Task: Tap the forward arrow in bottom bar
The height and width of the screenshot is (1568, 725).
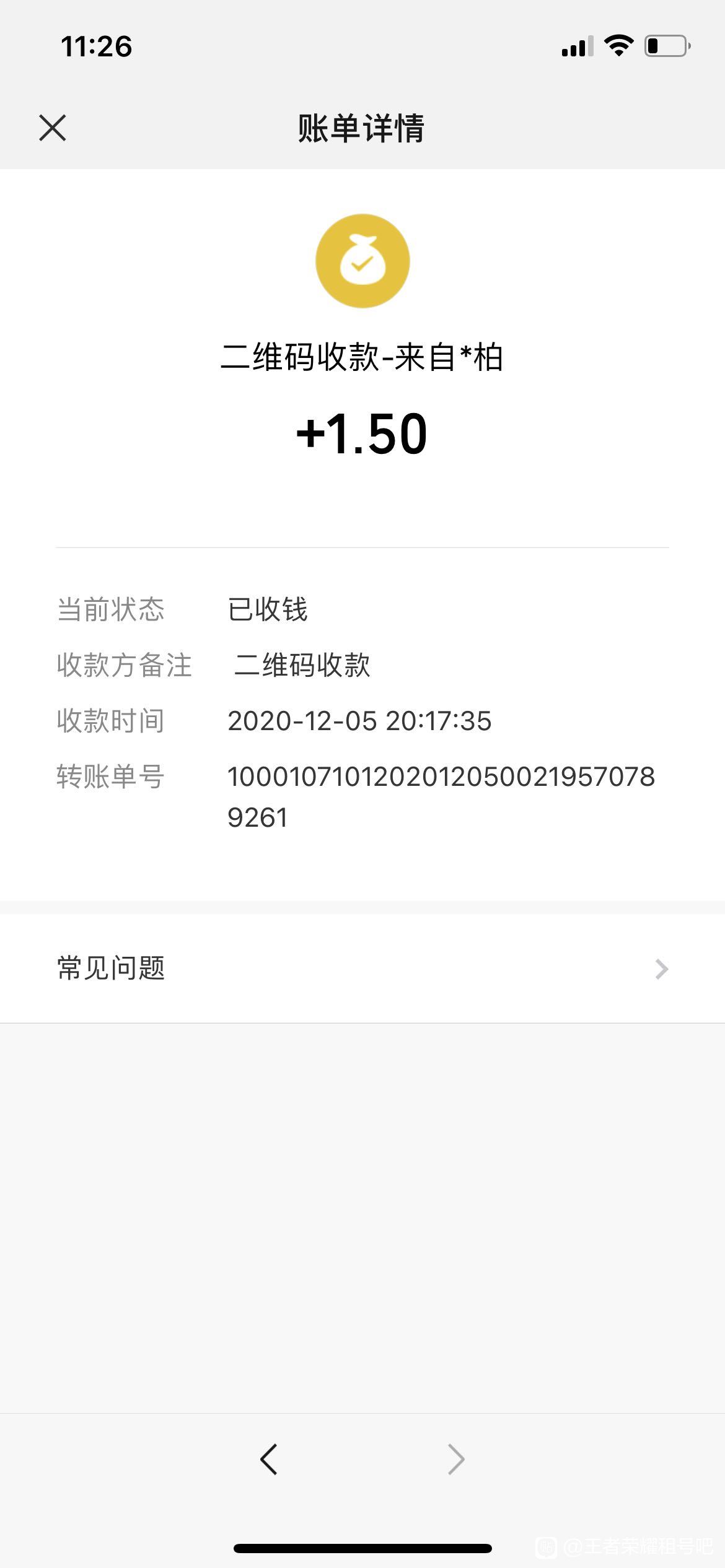Action: (x=456, y=1460)
